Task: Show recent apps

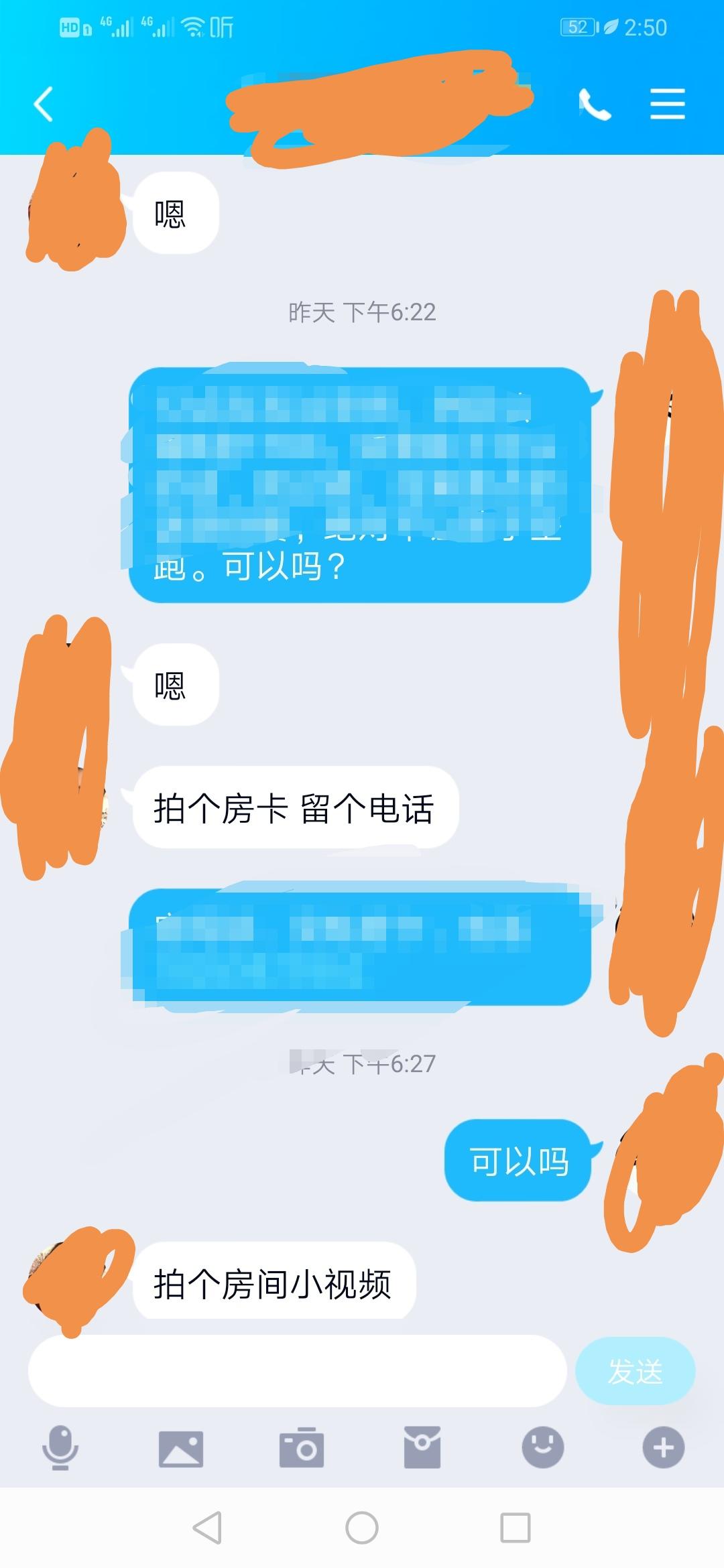Action: coord(516,1528)
